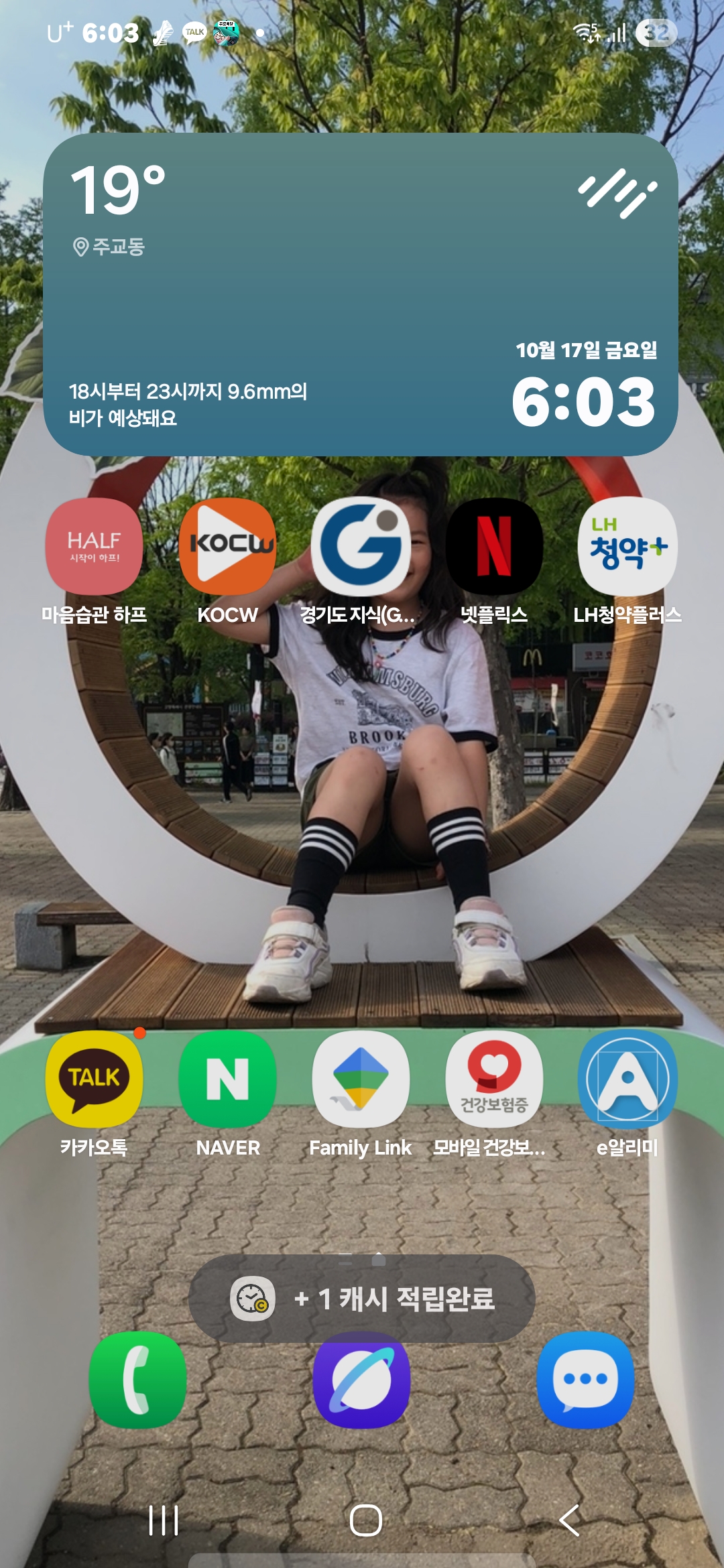The image size is (724, 1568).
Task: Open the 경기도 지식 app
Action: coord(361,546)
